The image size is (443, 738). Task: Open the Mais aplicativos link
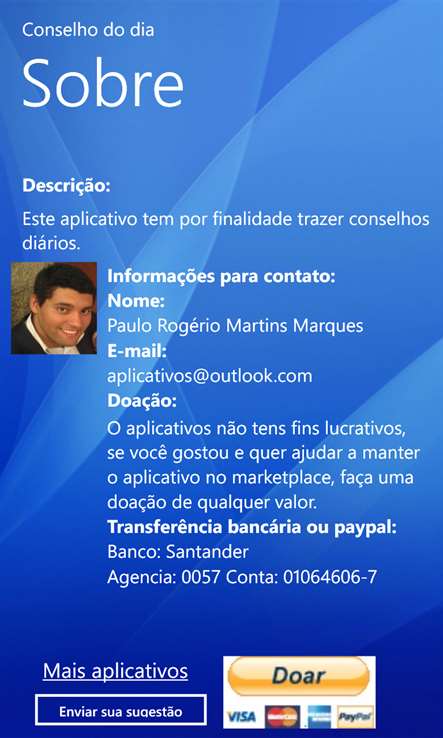[x=115, y=671]
